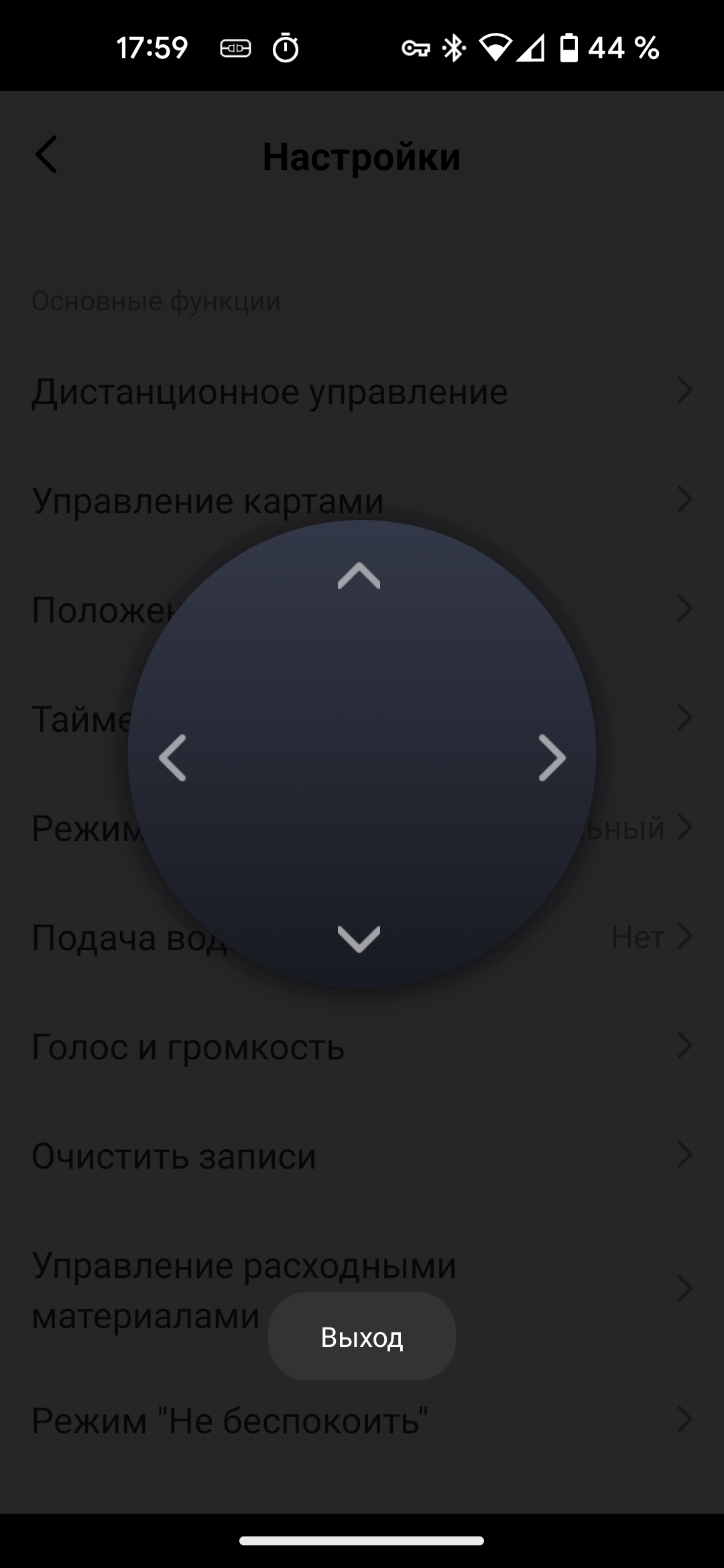The width and height of the screenshot is (724, 1568).
Task: Tap the Выход button
Action: [362, 1337]
